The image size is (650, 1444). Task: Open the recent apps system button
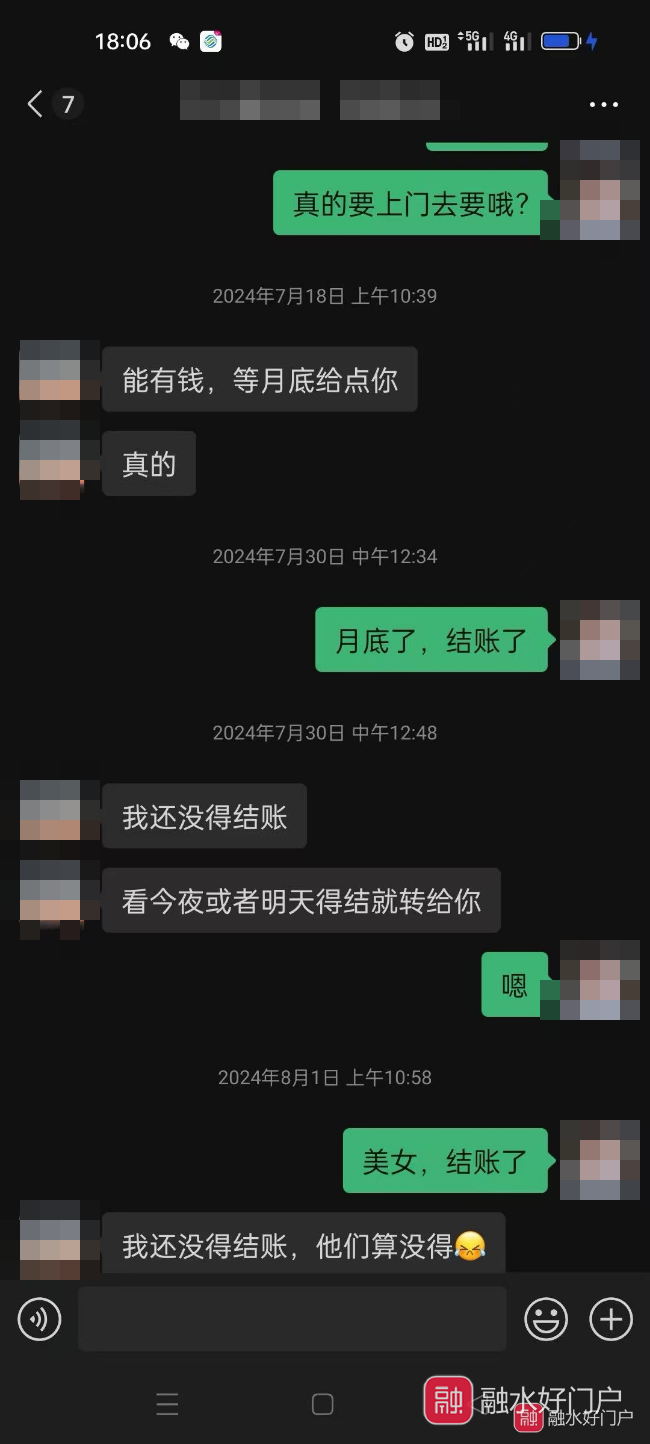click(167, 1404)
